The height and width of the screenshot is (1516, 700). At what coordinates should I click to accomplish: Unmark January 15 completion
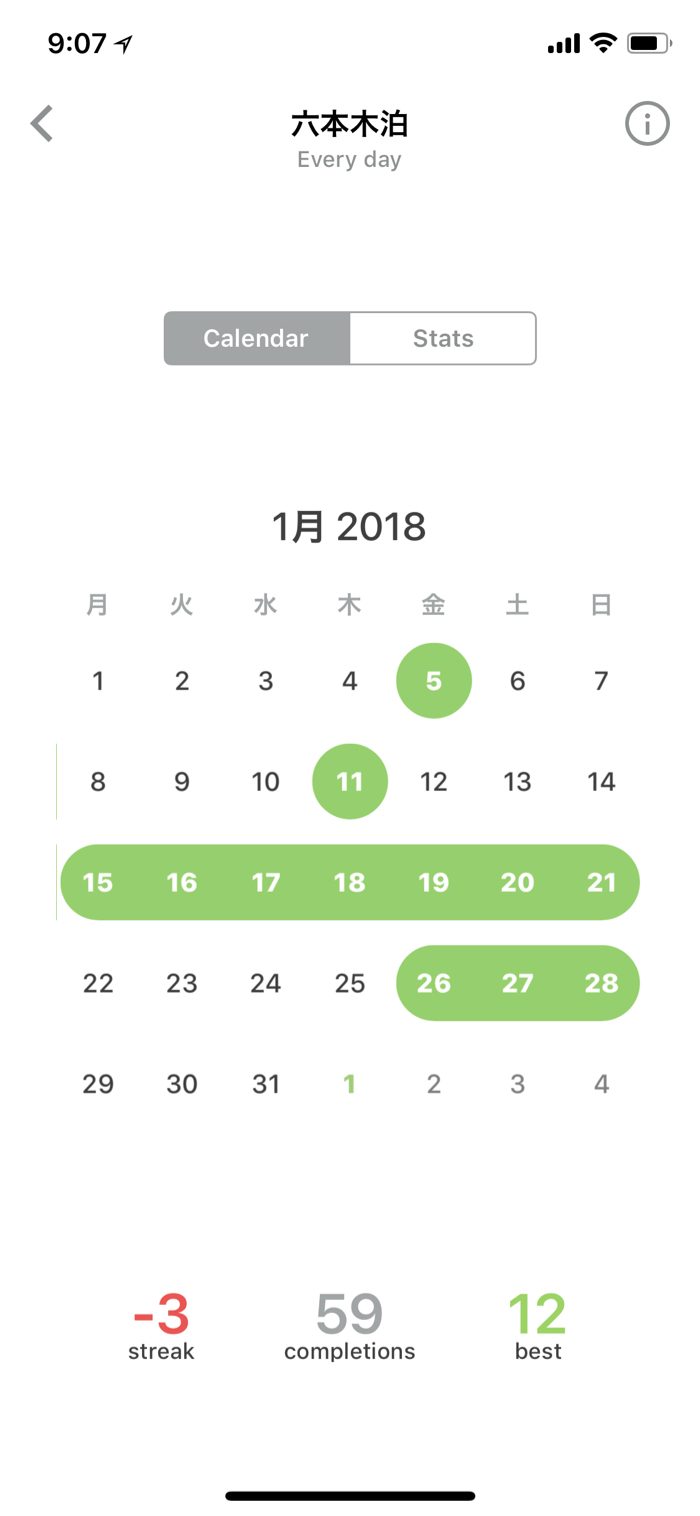click(x=98, y=882)
